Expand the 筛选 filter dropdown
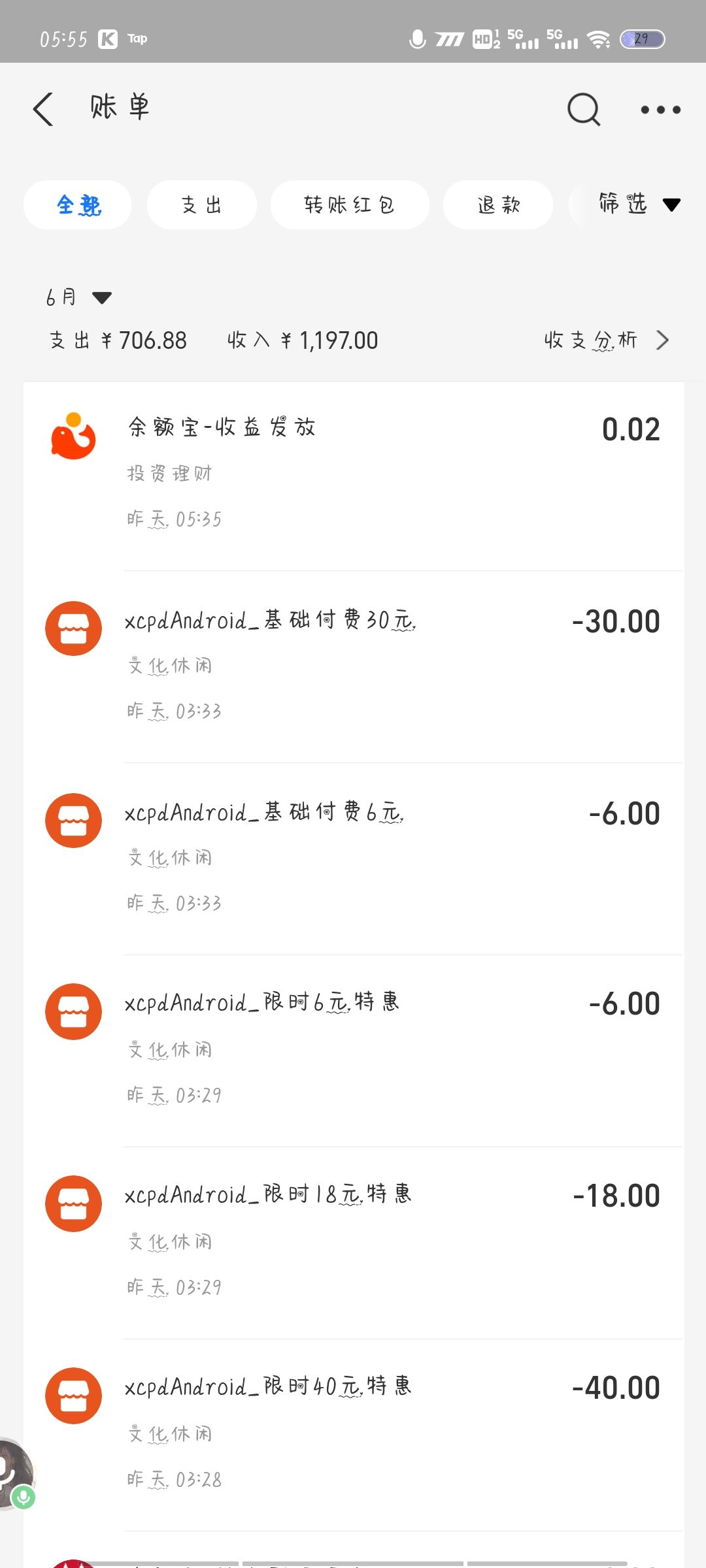 [x=637, y=204]
